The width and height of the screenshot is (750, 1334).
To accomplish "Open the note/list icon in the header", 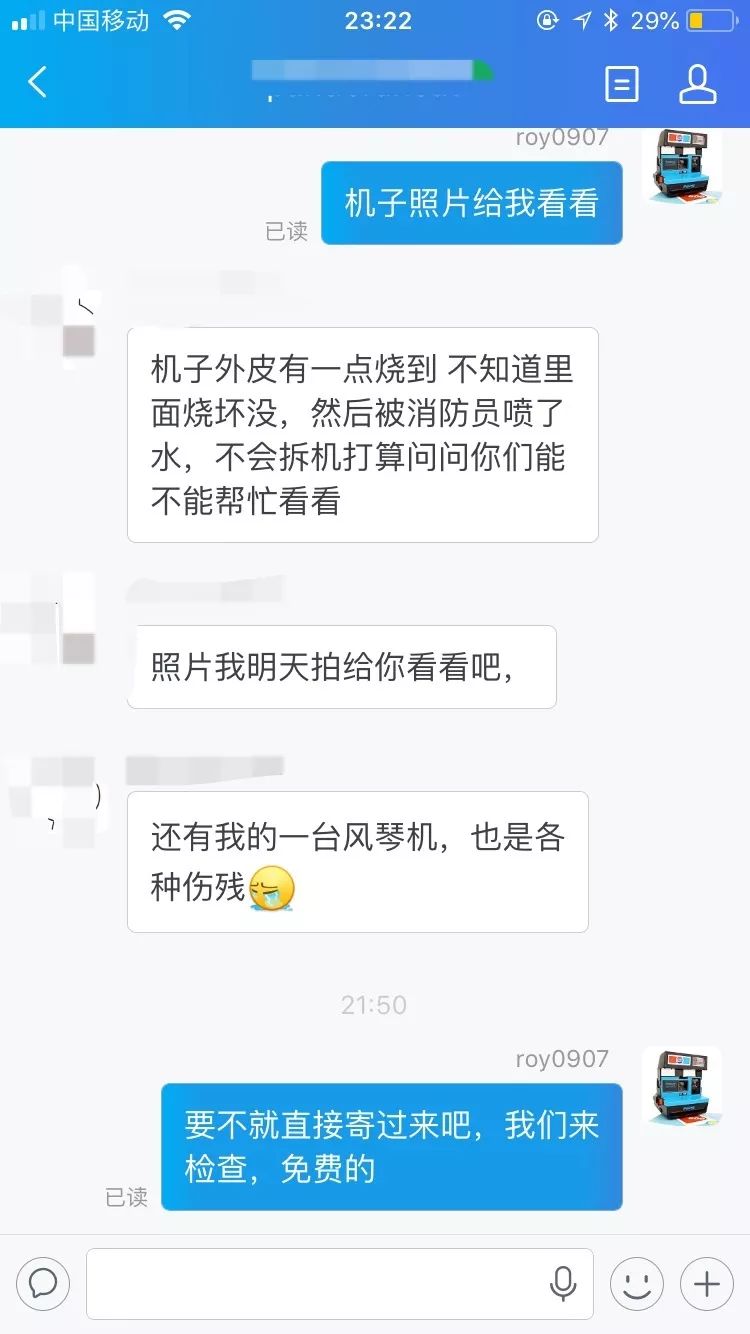I will click(621, 84).
